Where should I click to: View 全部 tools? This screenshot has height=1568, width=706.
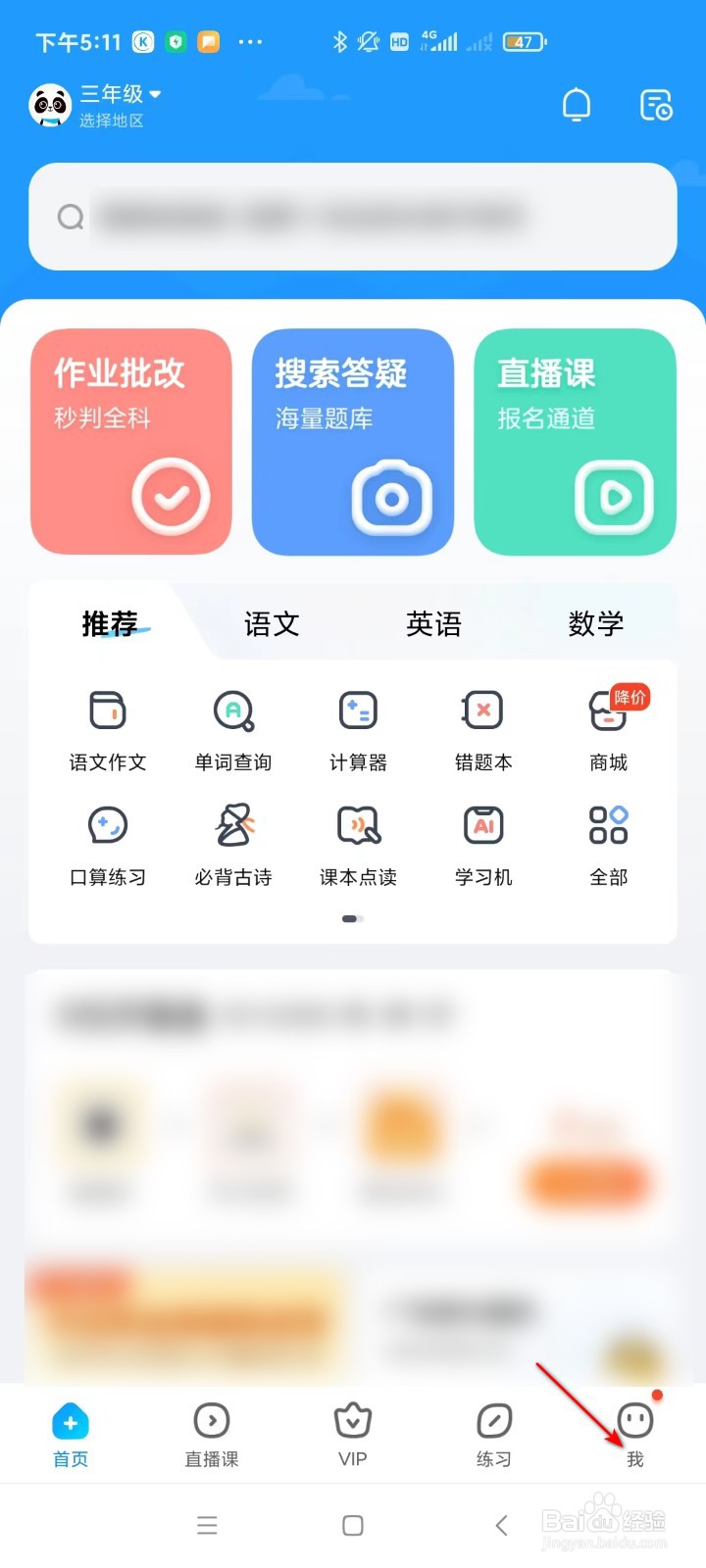tap(609, 847)
